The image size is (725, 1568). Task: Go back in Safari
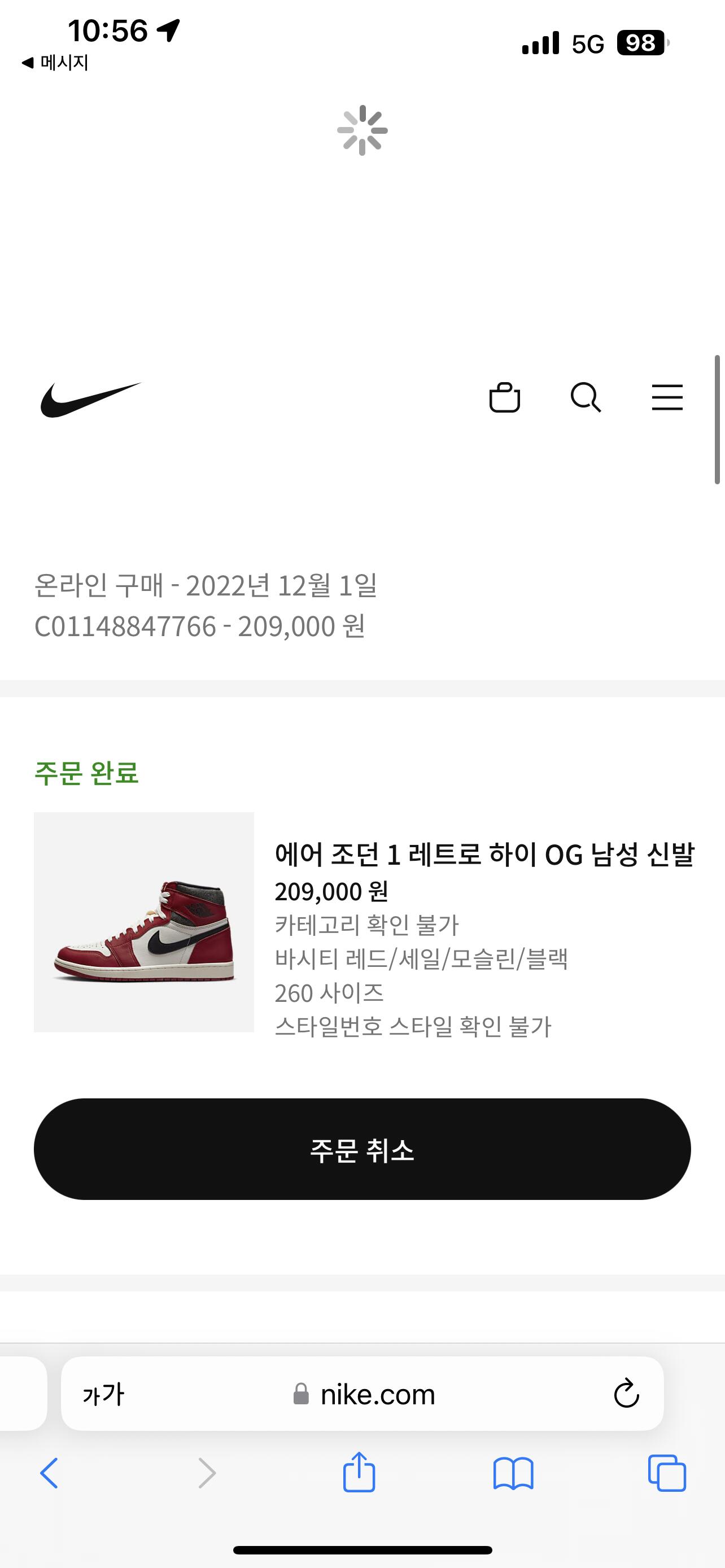(x=49, y=1473)
